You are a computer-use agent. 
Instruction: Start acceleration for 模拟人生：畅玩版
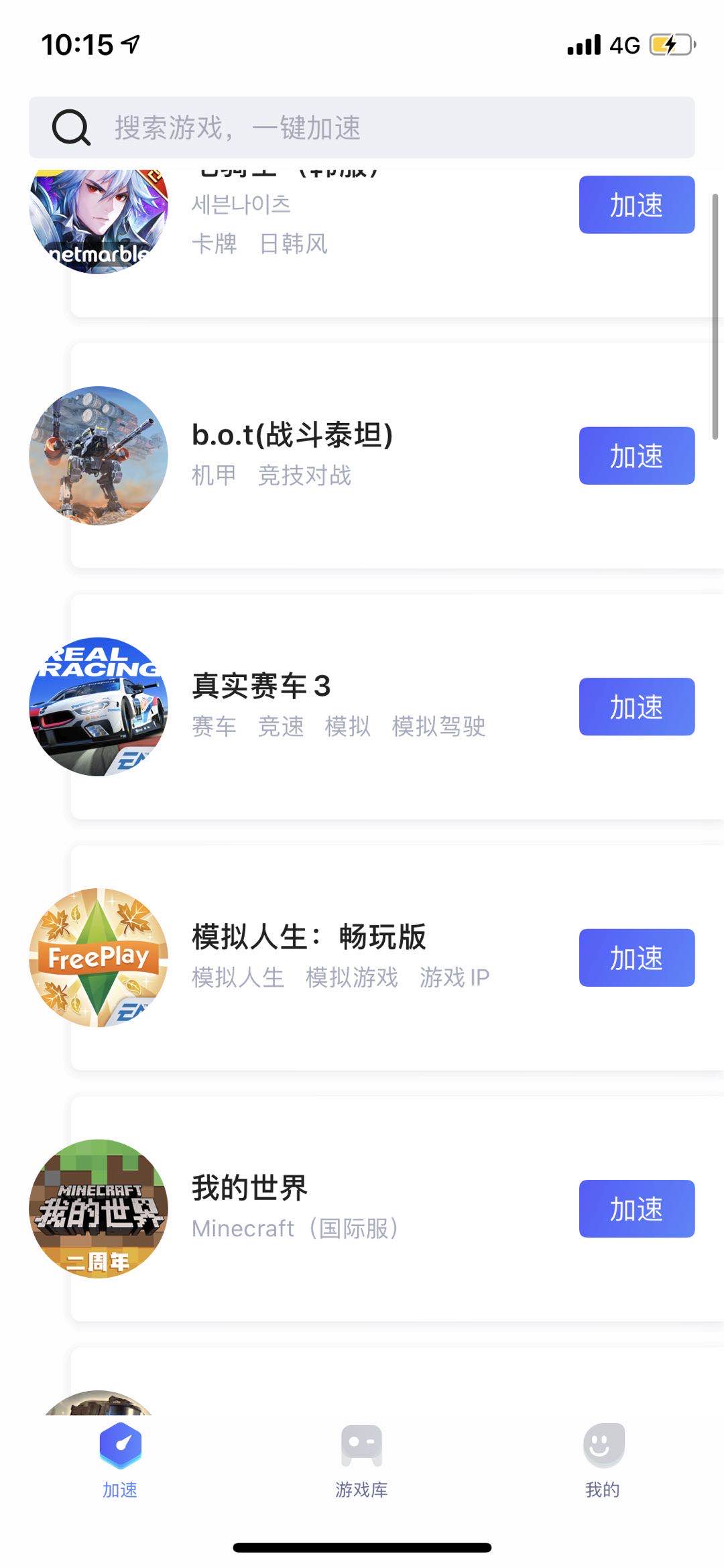(x=636, y=958)
